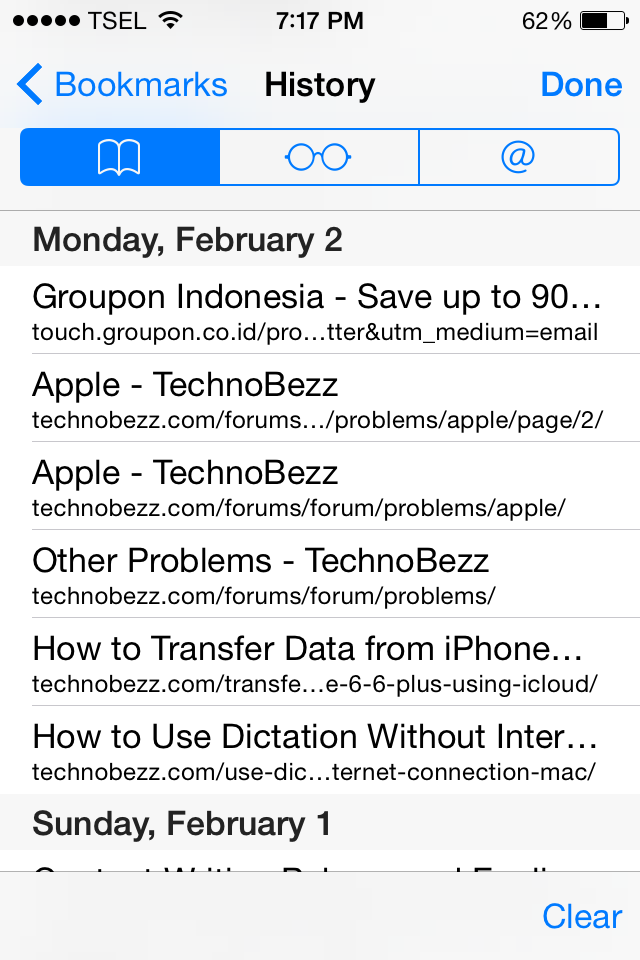Screen dimensions: 640x960
Task: Open Apple - TechnoBezz page 2 entry
Action: point(318,399)
